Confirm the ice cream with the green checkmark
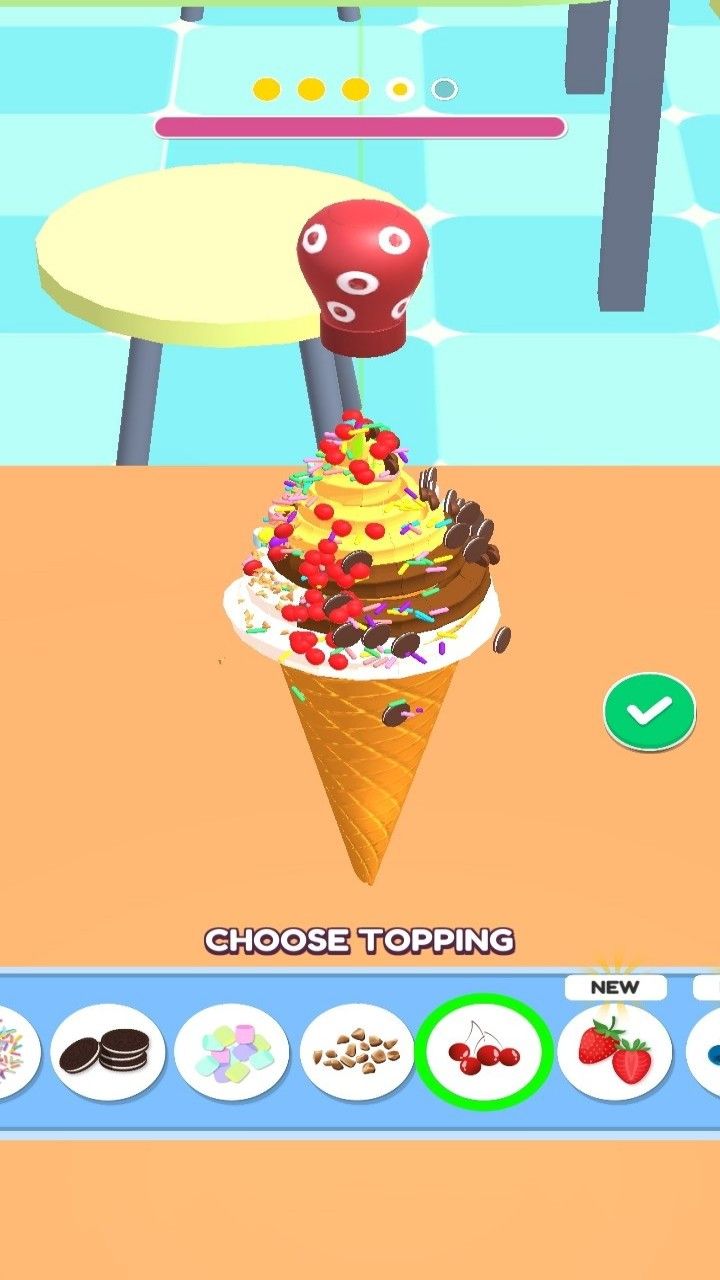Image resolution: width=720 pixels, height=1280 pixels. point(649,711)
